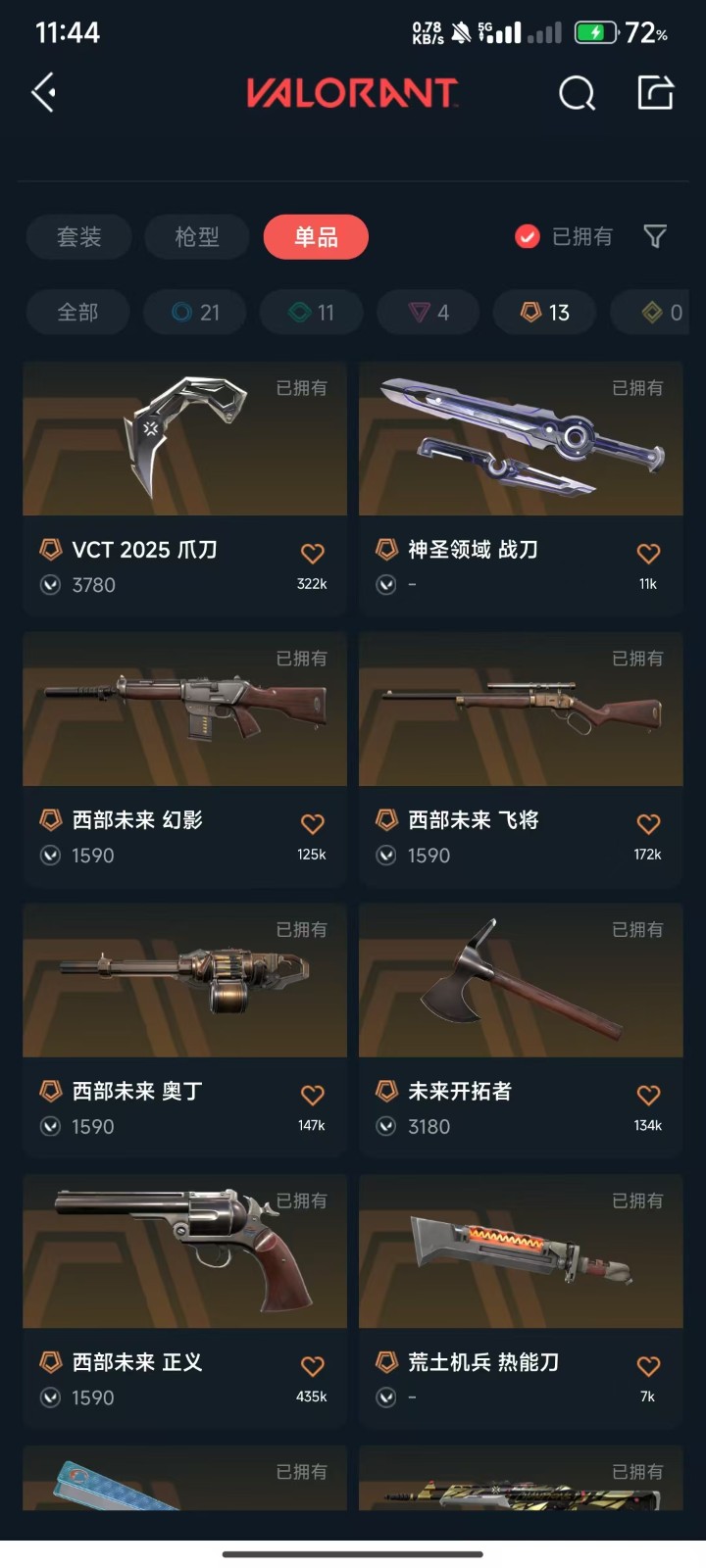This screenshot has width=706, height=1568.
Task: Switch to the 套装 tab
Action: tap(79, 237)
